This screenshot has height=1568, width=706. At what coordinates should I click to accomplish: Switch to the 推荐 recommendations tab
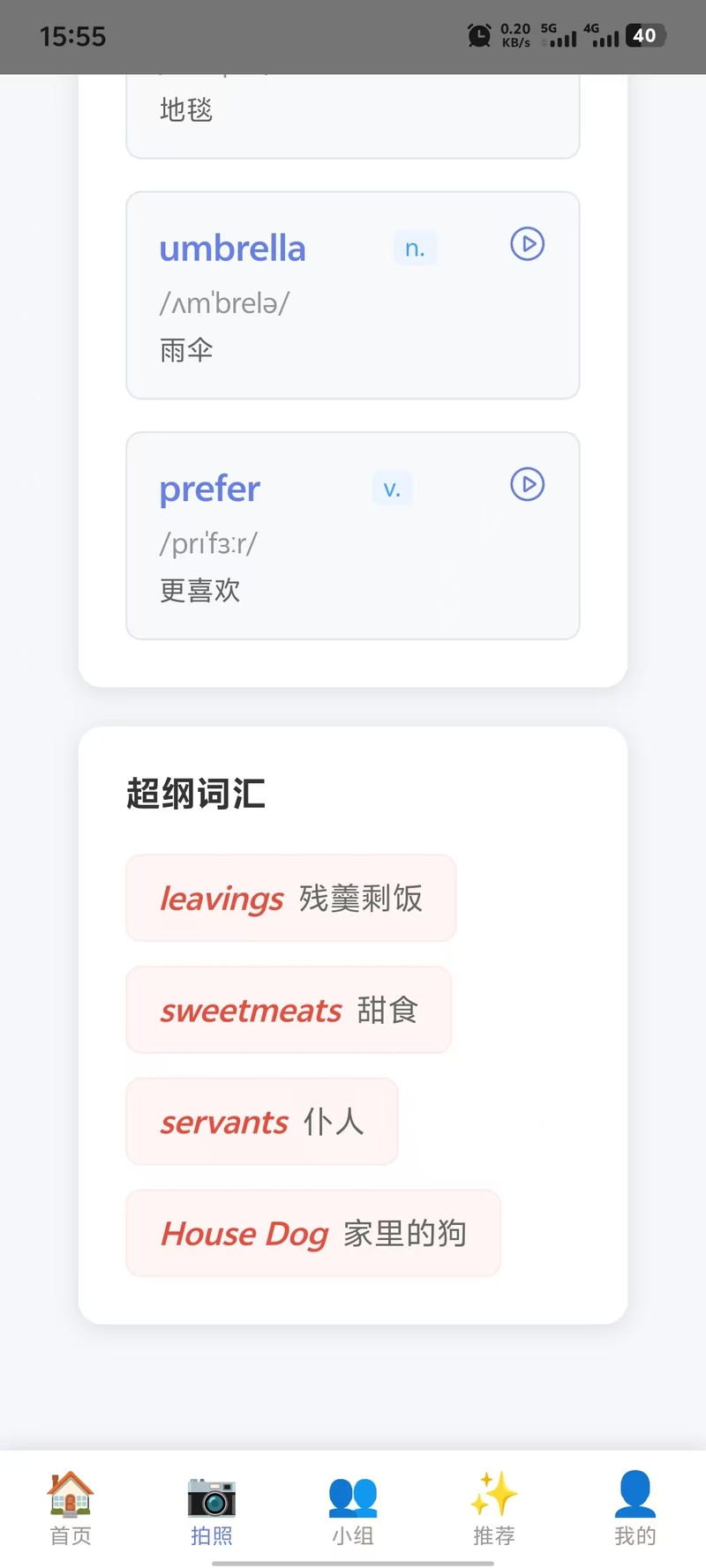(x=494, y=1509)
